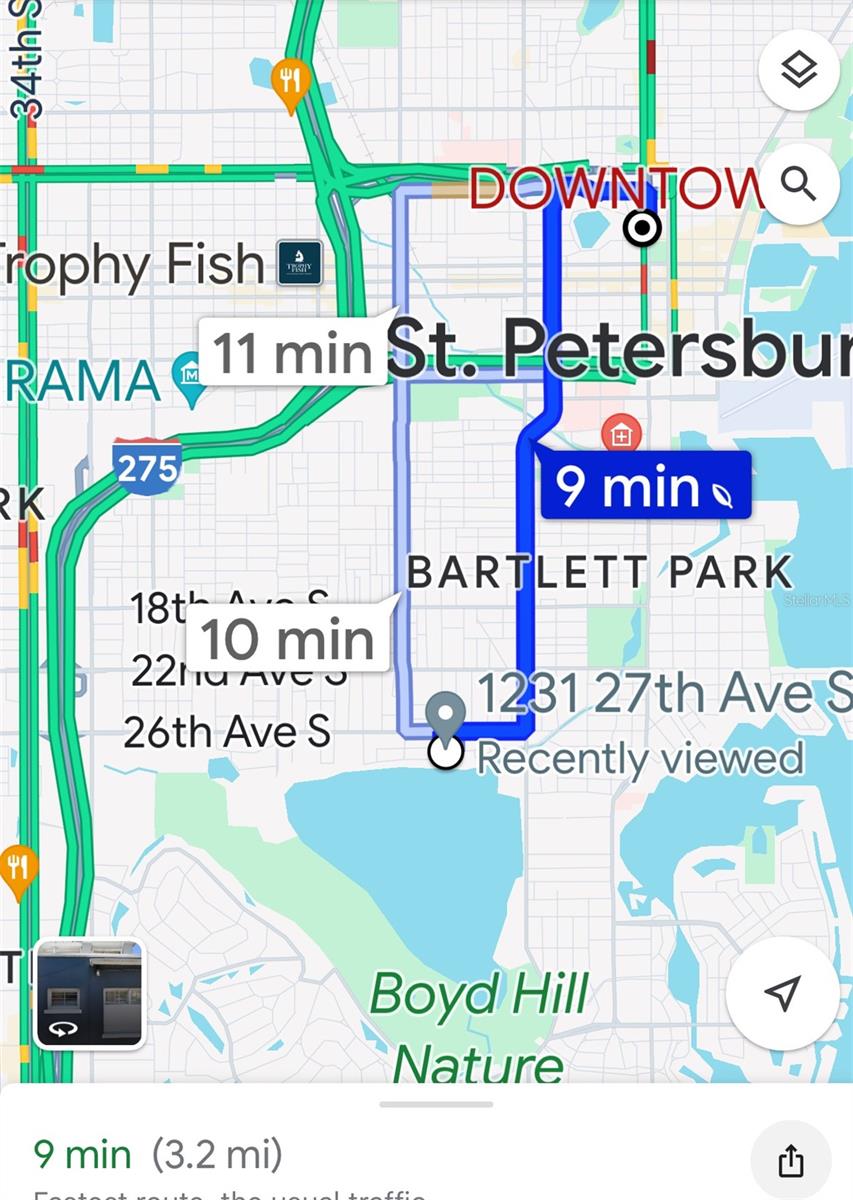
Task: Recenter map with the location arrow
Action: point(783,992)
